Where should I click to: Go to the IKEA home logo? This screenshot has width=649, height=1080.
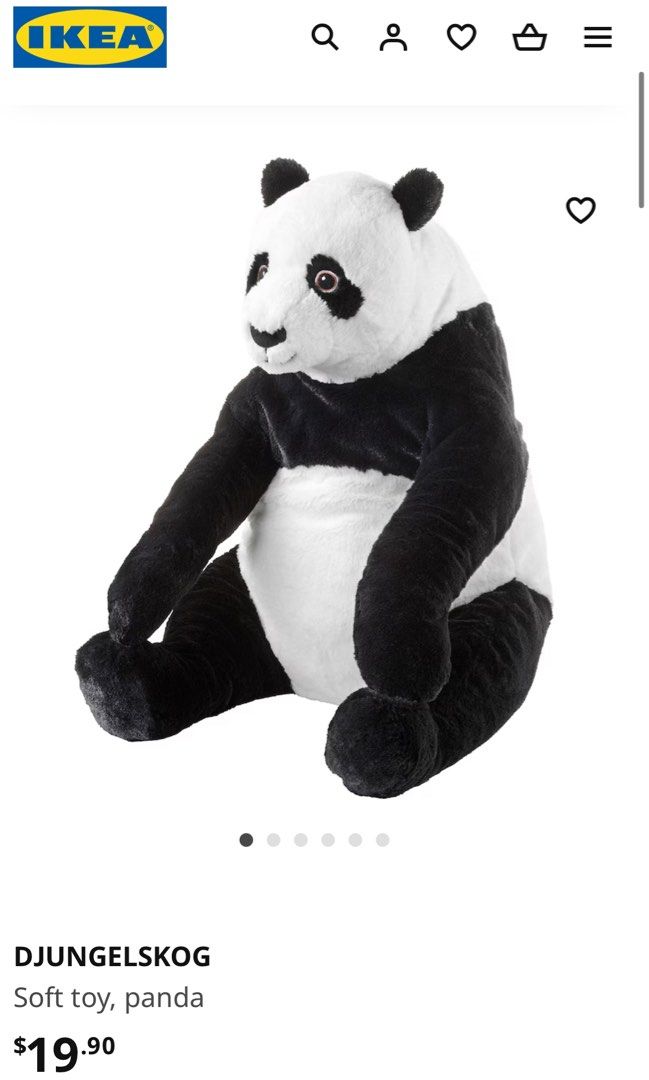pyautogui.click(x=90, y=38)
